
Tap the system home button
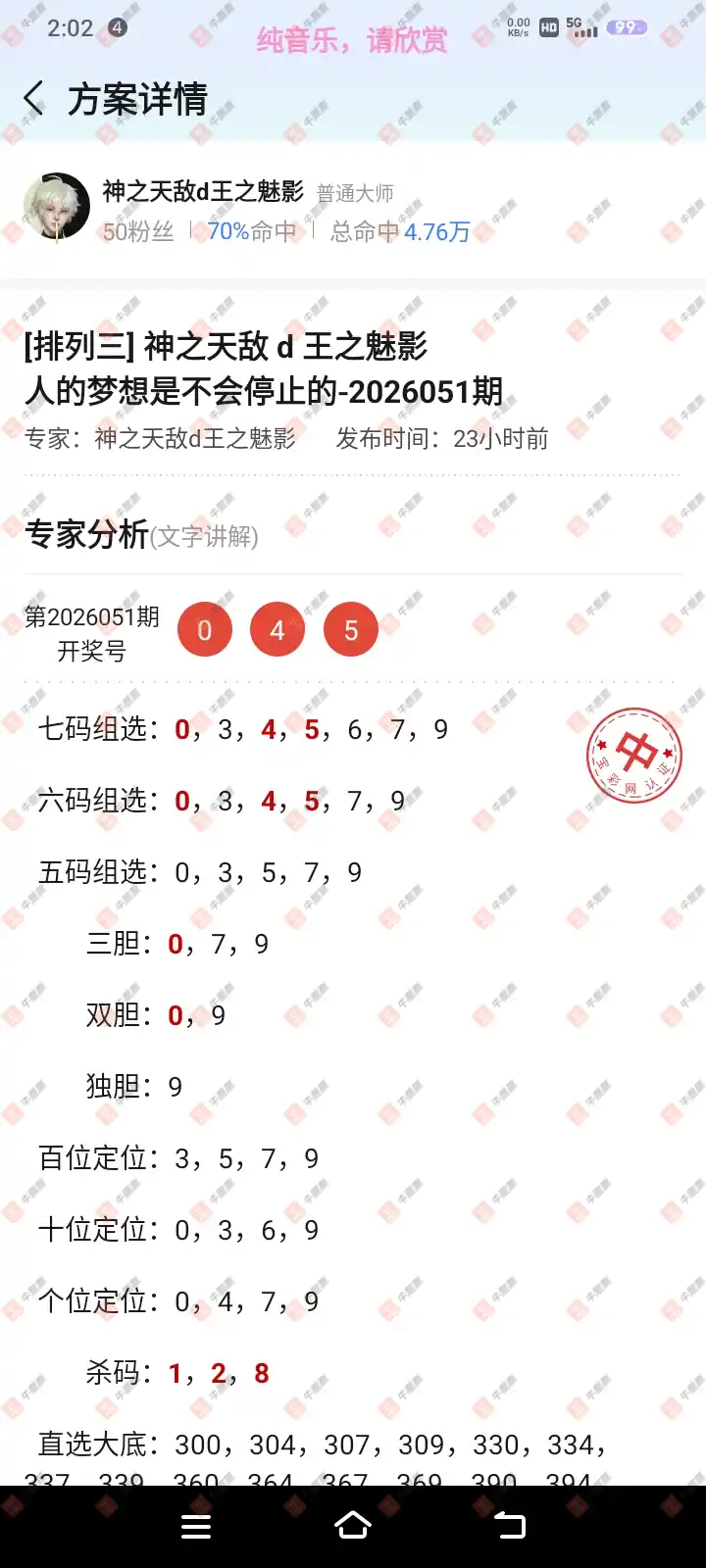coord(353,1525)
